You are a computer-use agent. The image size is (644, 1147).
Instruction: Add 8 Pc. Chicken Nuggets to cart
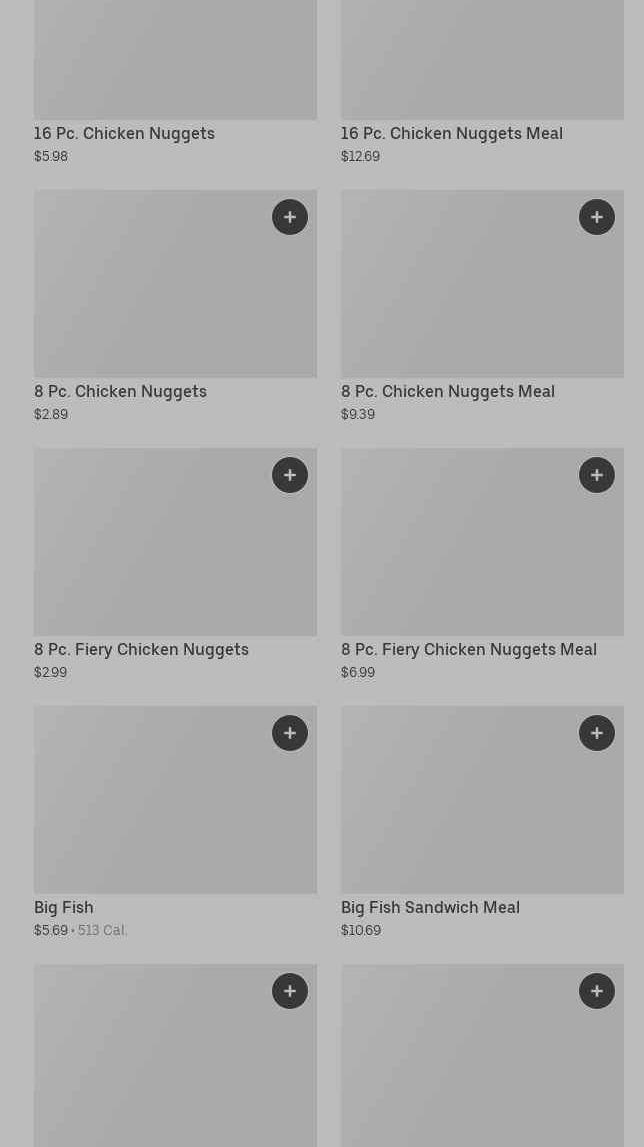290,217
